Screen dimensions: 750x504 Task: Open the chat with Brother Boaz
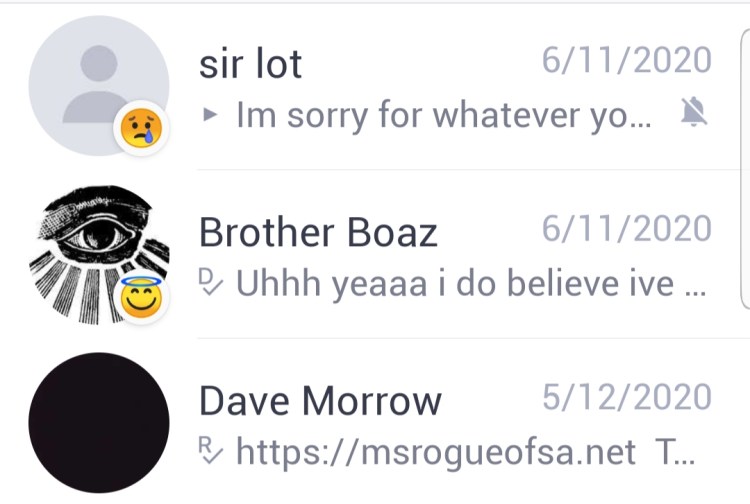coord(440,257)
